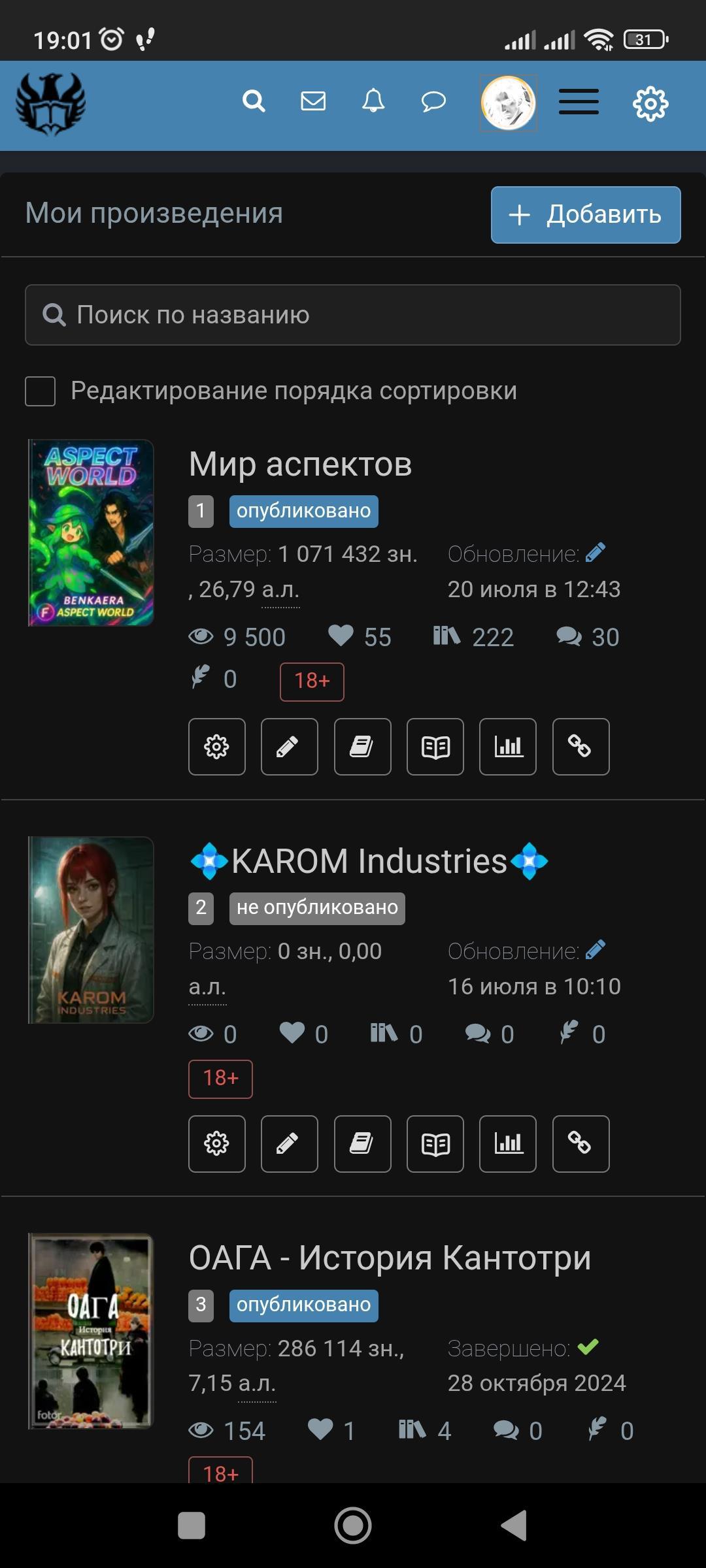
Task: Enable Редактирование порядка сортировки checkbox
Action: [x=40, y=391]
